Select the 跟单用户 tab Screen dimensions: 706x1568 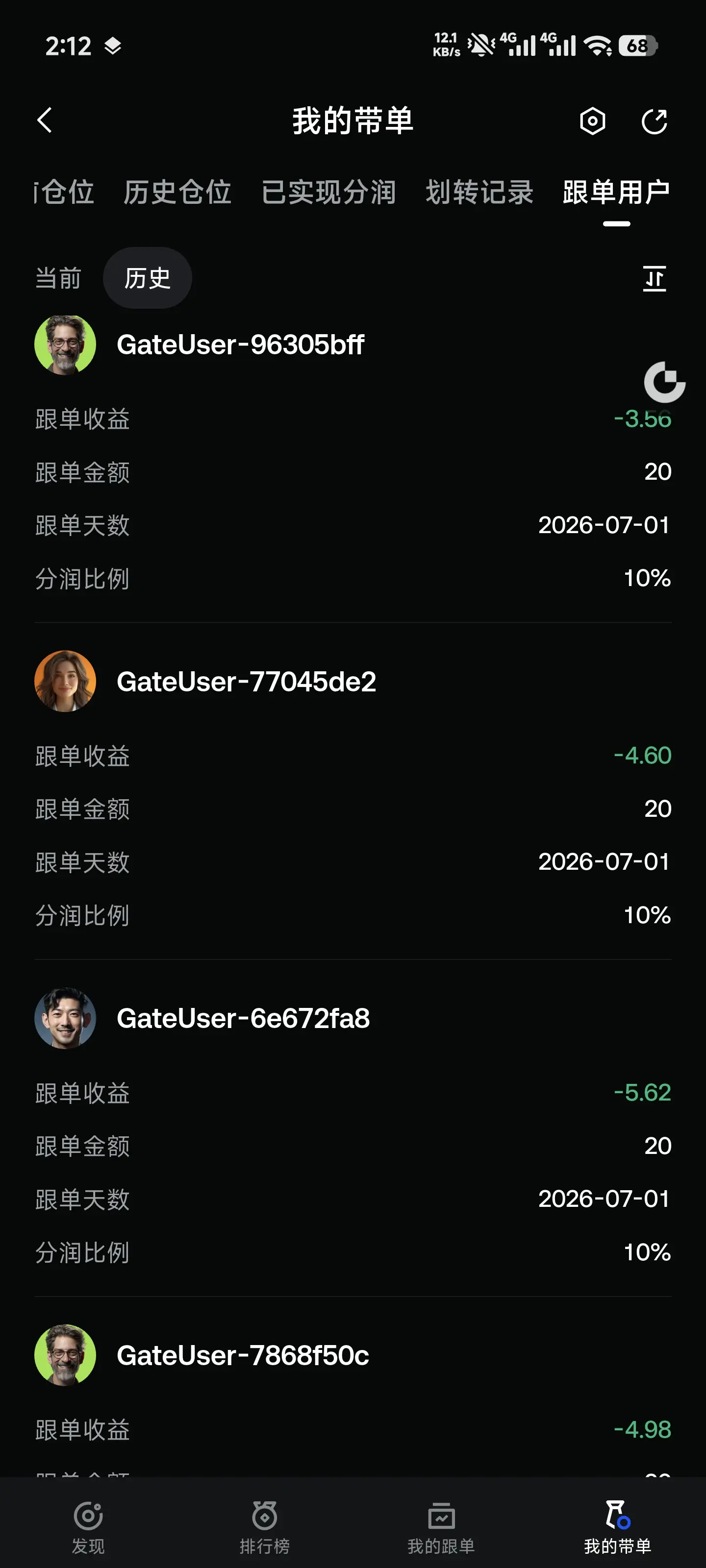coord(616,193)
